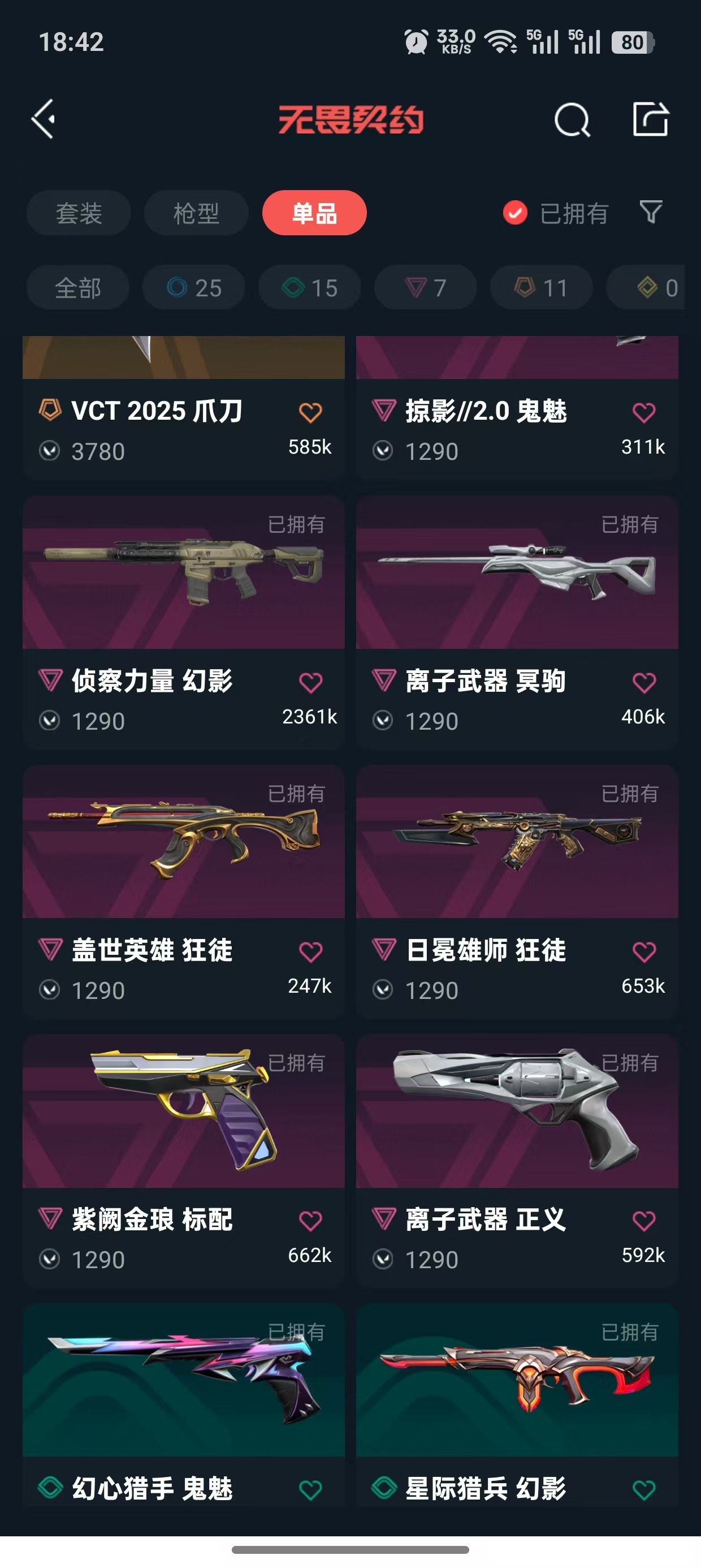Go back using the top-left arrow
The height and width of the screenshot is (1568, 701).
pyautogui.click(x=44, y=119)
